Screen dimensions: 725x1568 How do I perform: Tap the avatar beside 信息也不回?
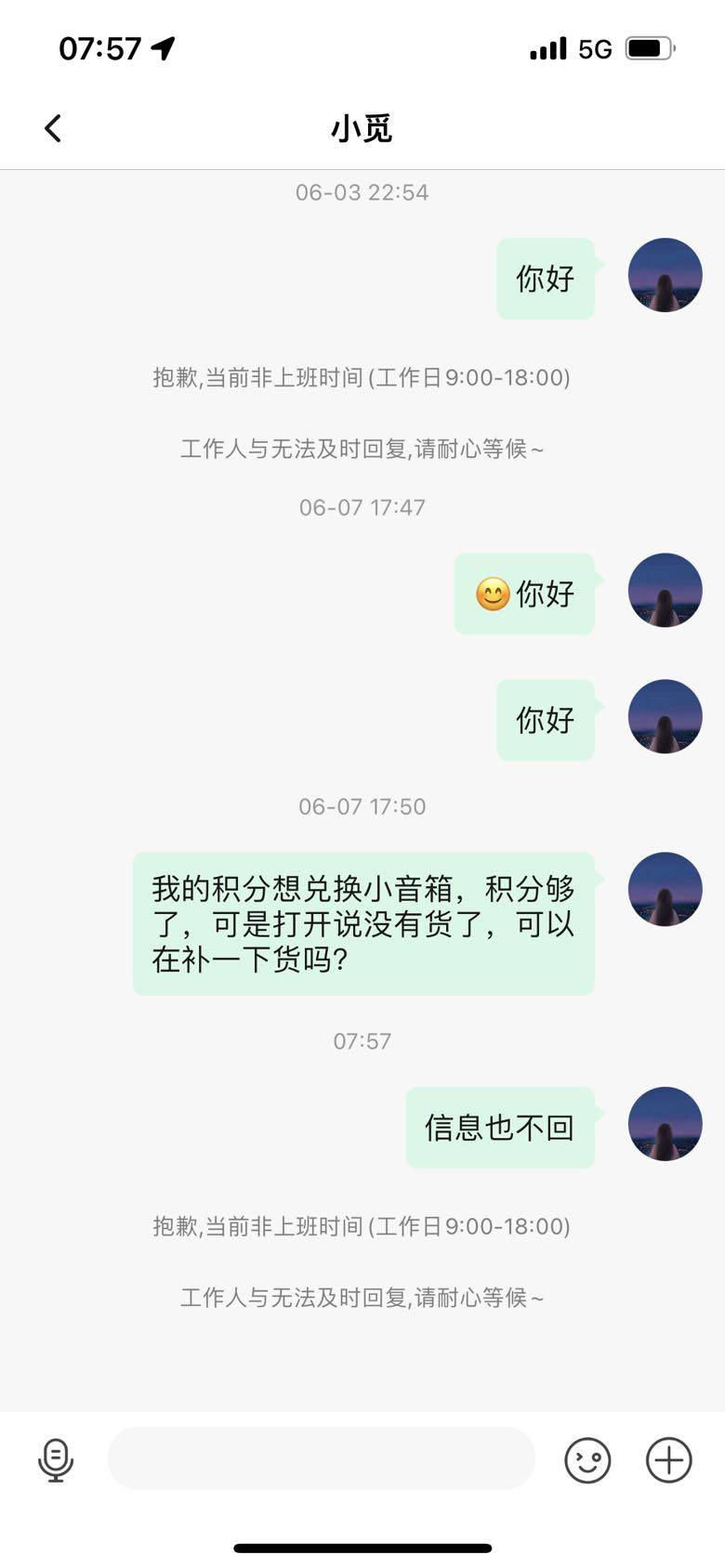pyautogui.click(x=665, y=1124)
